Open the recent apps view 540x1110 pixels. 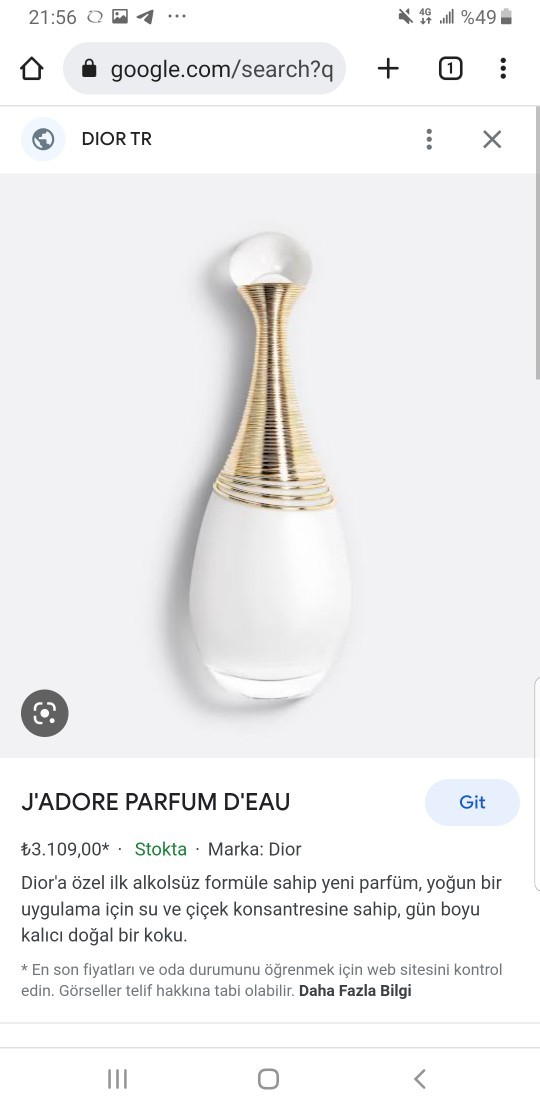[117, 1079]
